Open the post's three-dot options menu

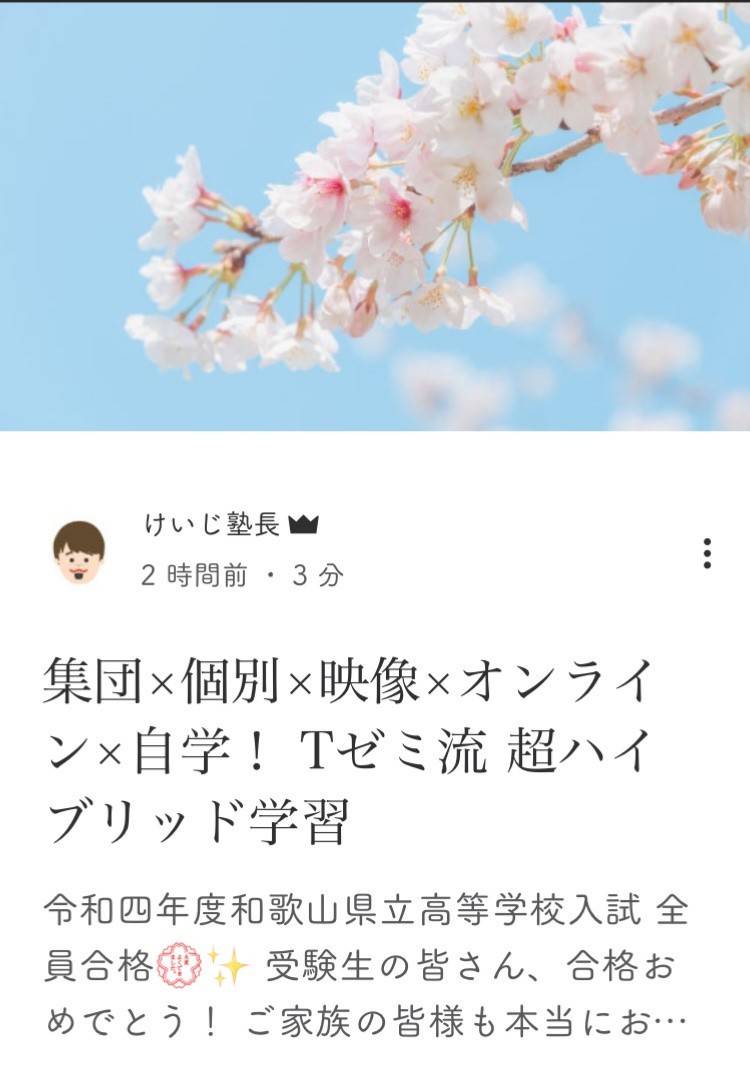[707, 553]
